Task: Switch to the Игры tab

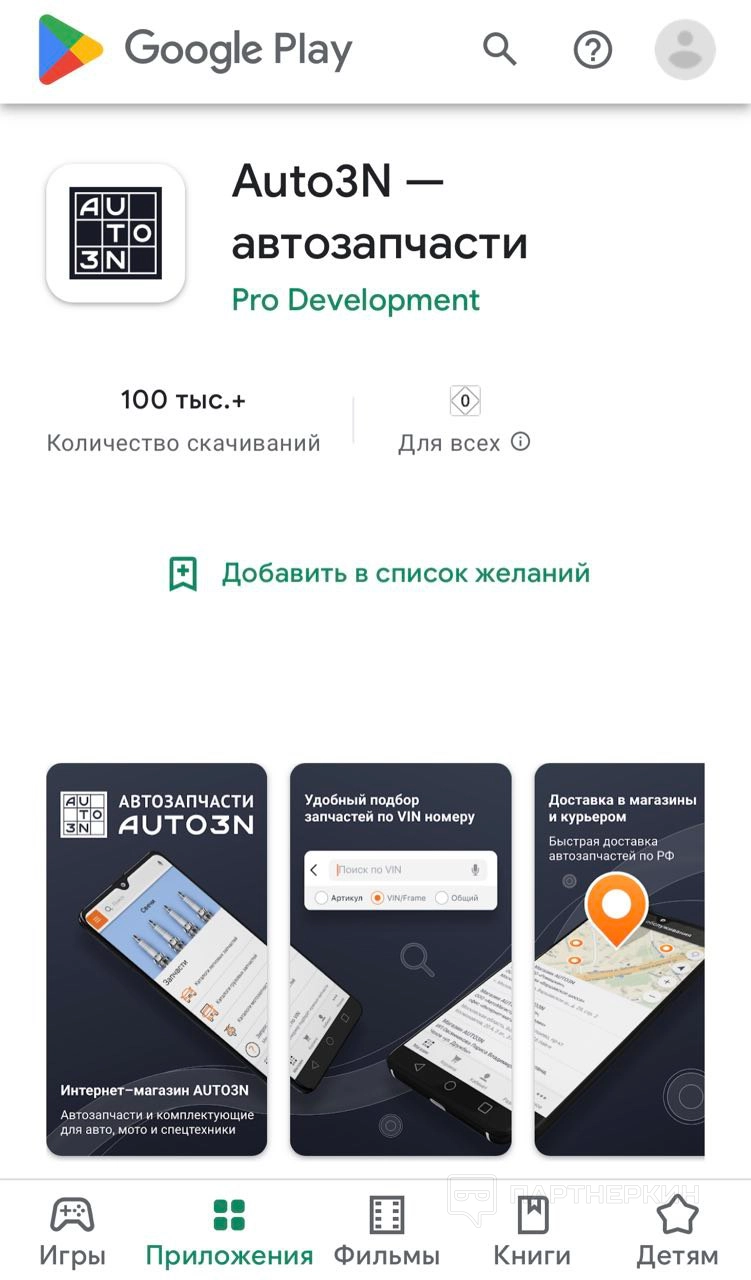Action: pos(72,1231)
